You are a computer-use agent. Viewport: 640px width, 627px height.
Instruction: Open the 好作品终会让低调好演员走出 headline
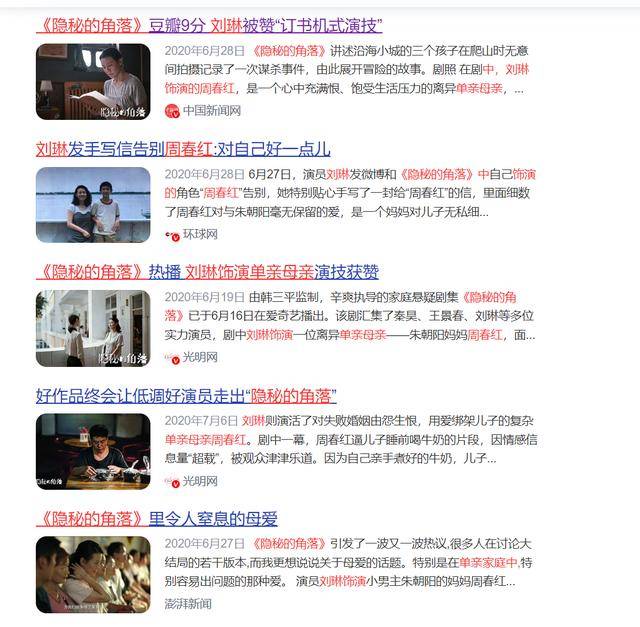186,395
